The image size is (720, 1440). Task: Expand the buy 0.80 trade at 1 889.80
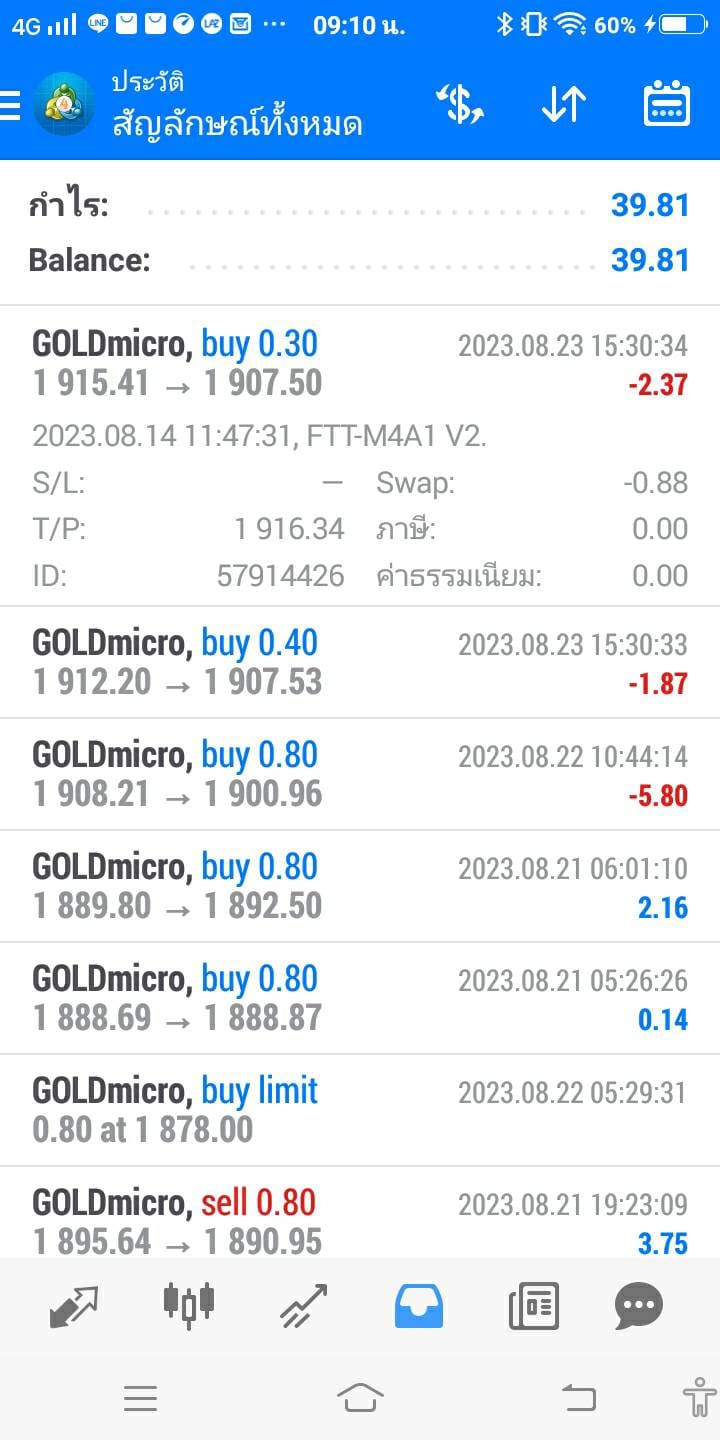[360, 886]
